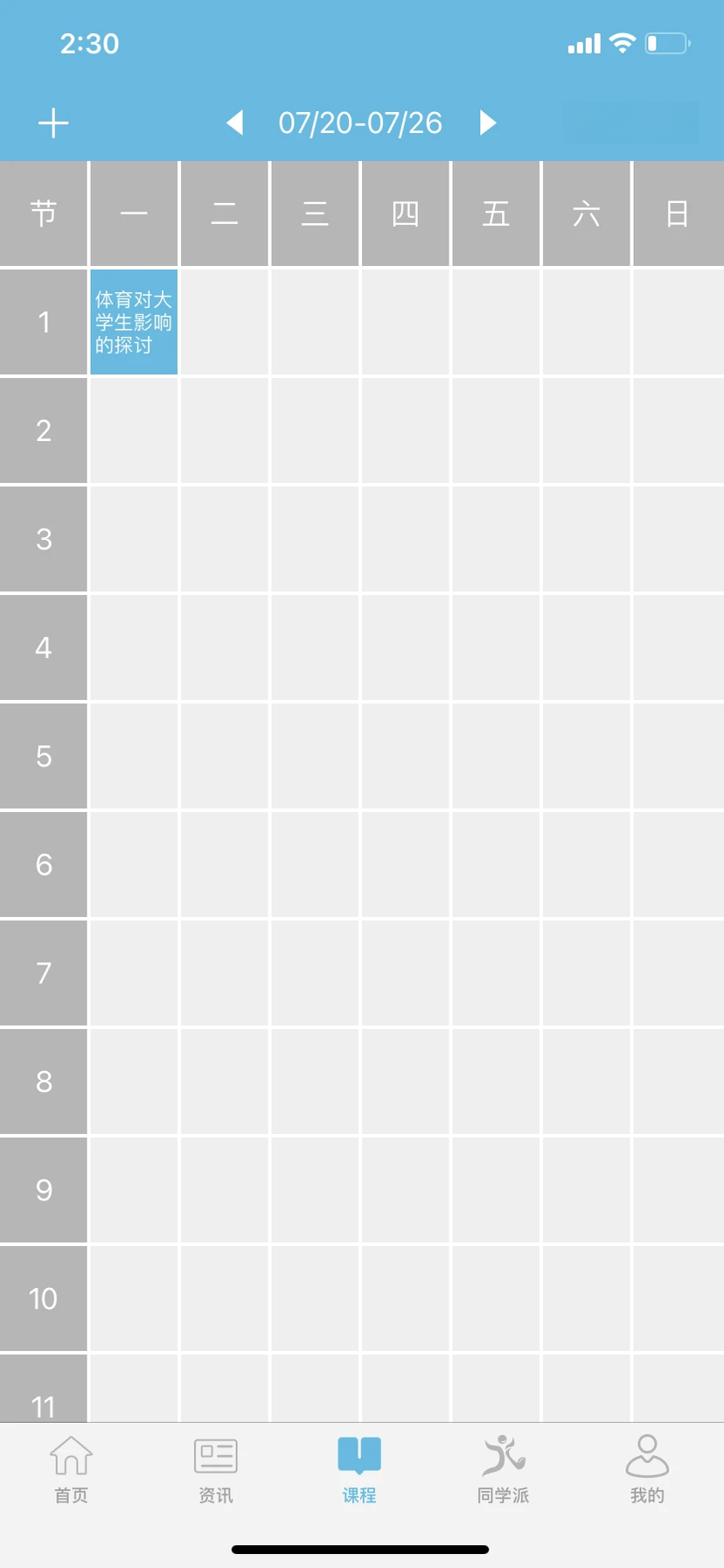Switch to the 首页 tab

click(72, 1470)
